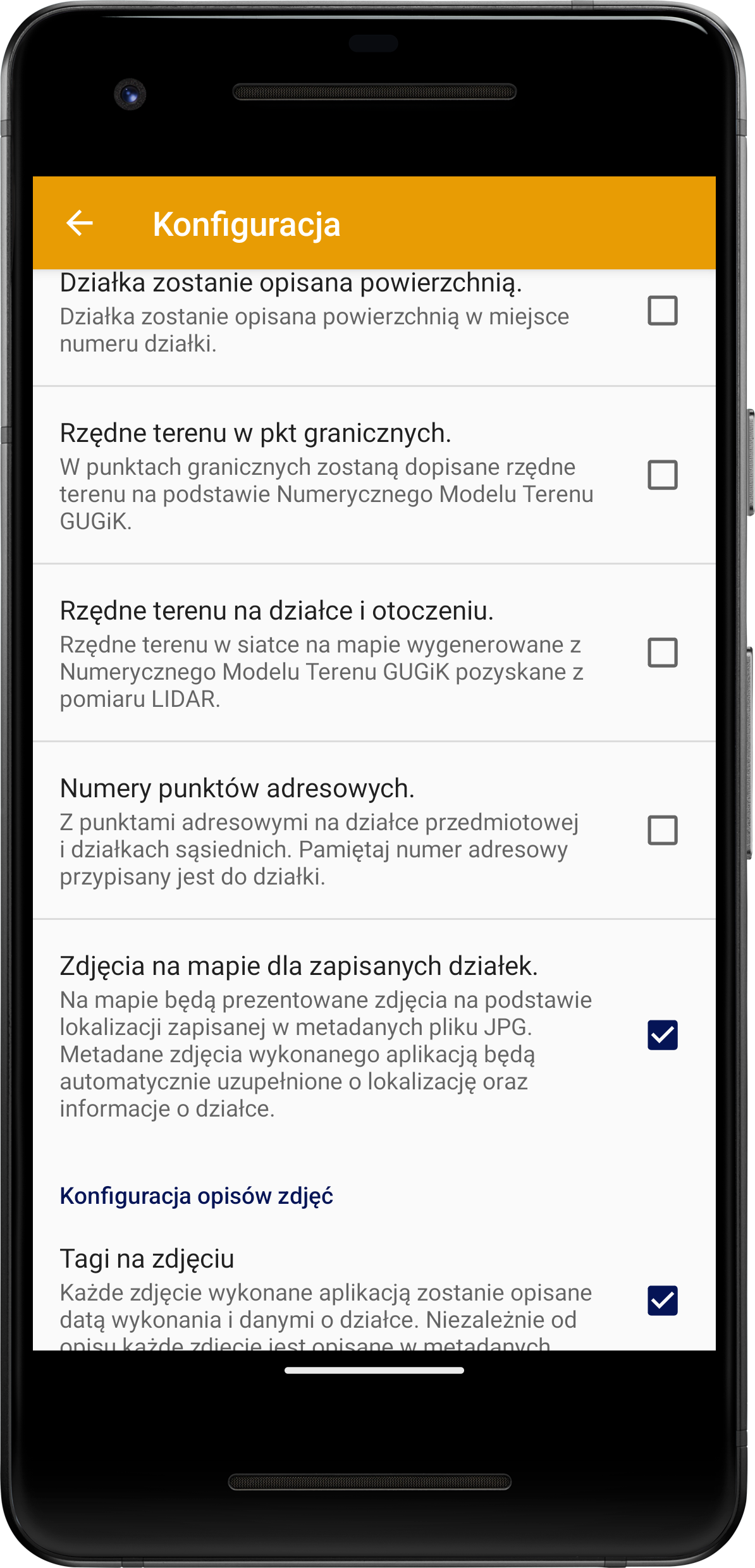Tick 'Rzędne terenu na działce i otoczeniu'

tap(662, 652)
